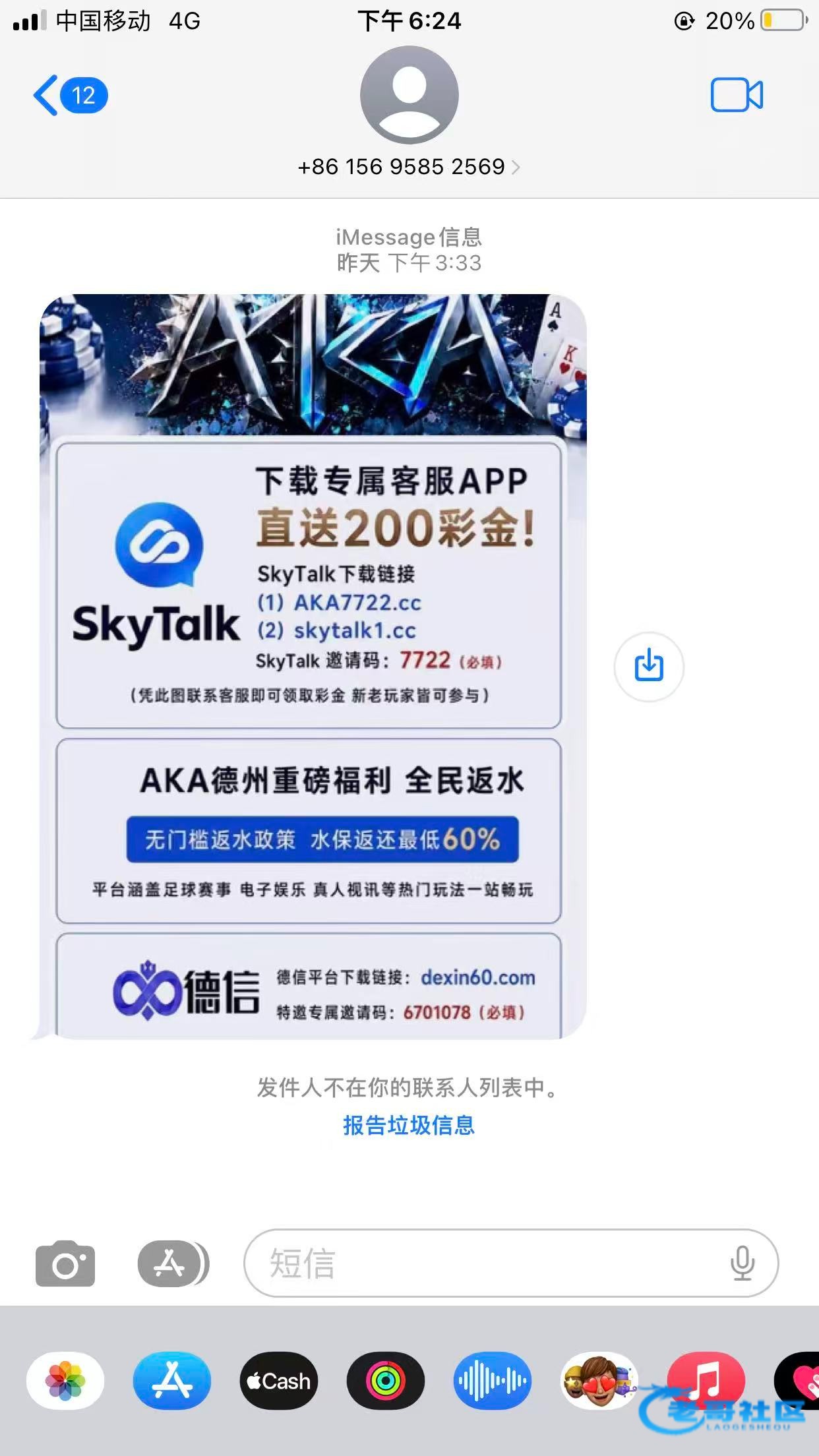819x1456 pixels.
Task: Open the received image message
Action: tap(313, 666)
